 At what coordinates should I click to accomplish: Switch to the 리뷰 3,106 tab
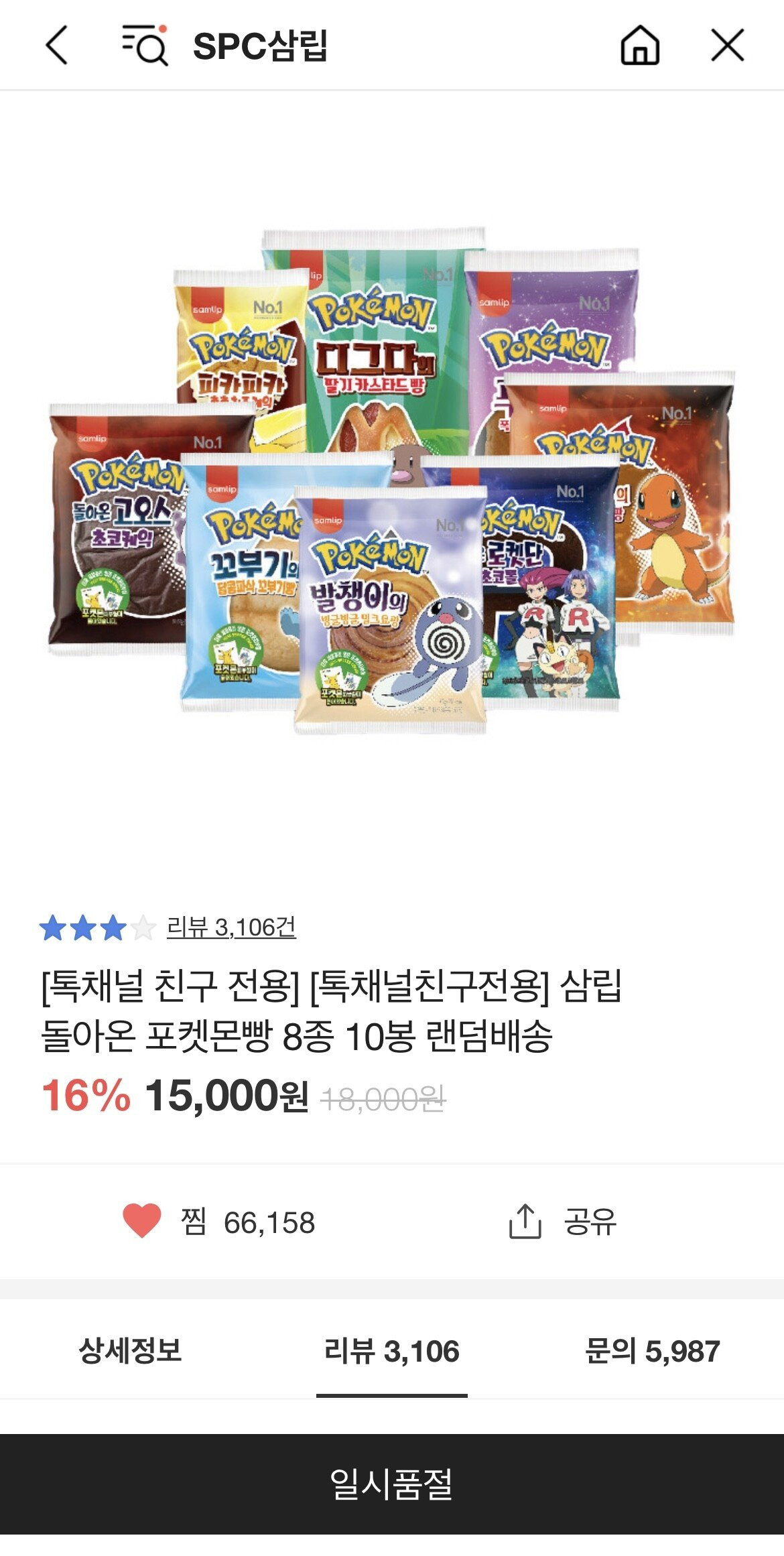point(392,1351)
